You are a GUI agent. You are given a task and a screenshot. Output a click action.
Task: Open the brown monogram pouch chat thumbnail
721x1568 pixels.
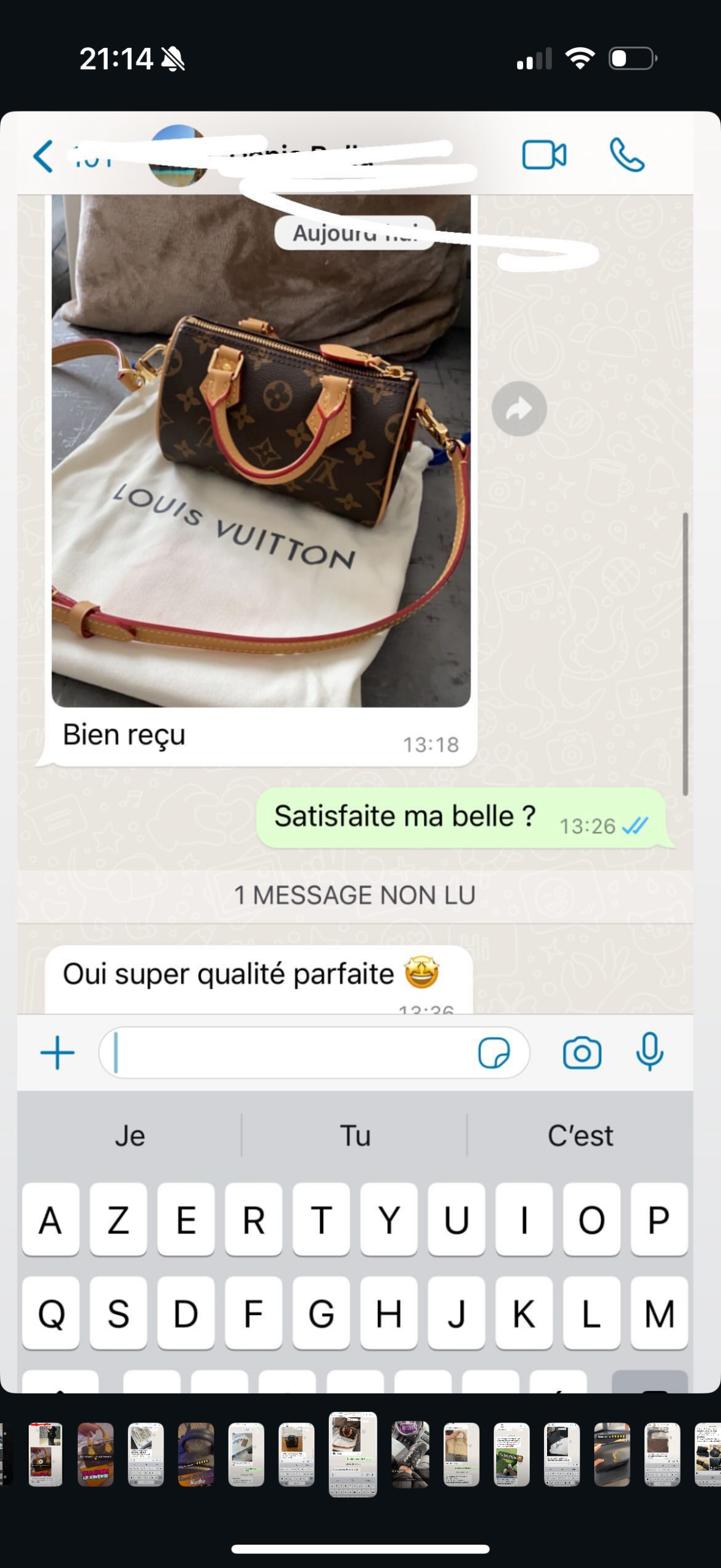click(662, 1454)
